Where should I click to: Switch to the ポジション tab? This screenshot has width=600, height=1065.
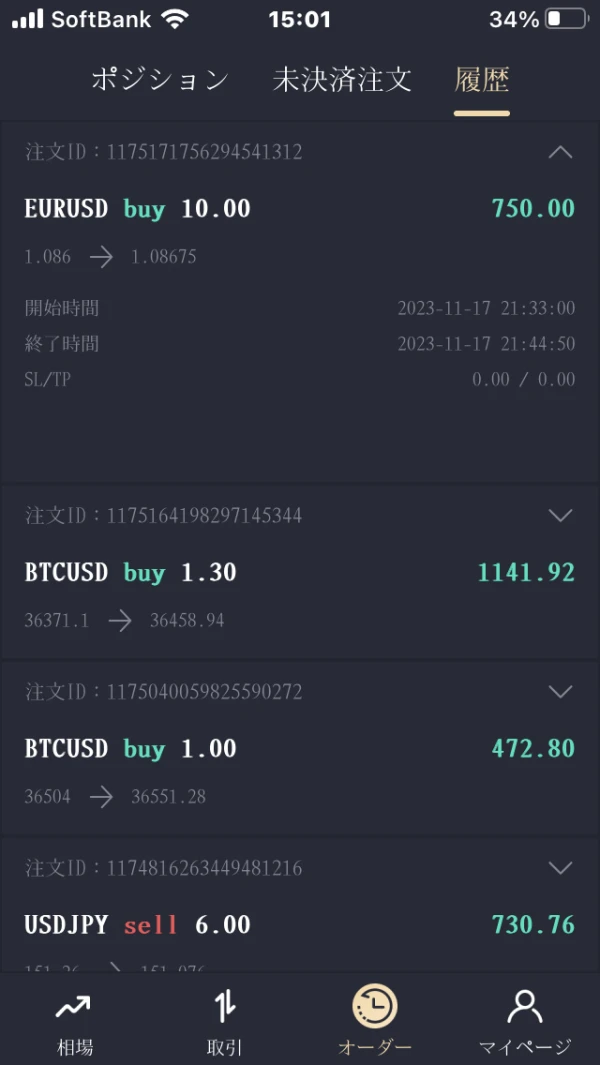pos(160,80)
